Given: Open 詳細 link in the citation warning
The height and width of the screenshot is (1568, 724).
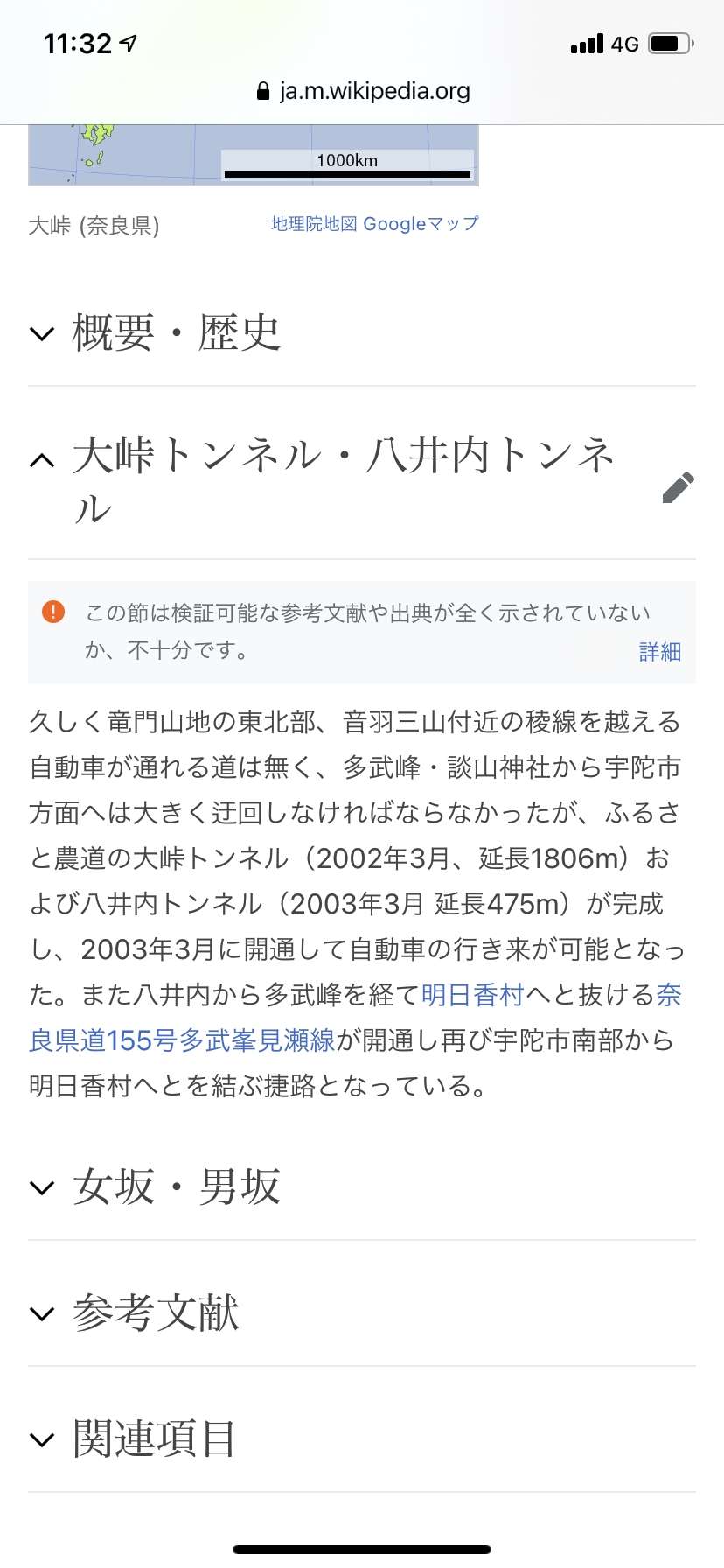Looking at the screenshot, I should (659, 652).
